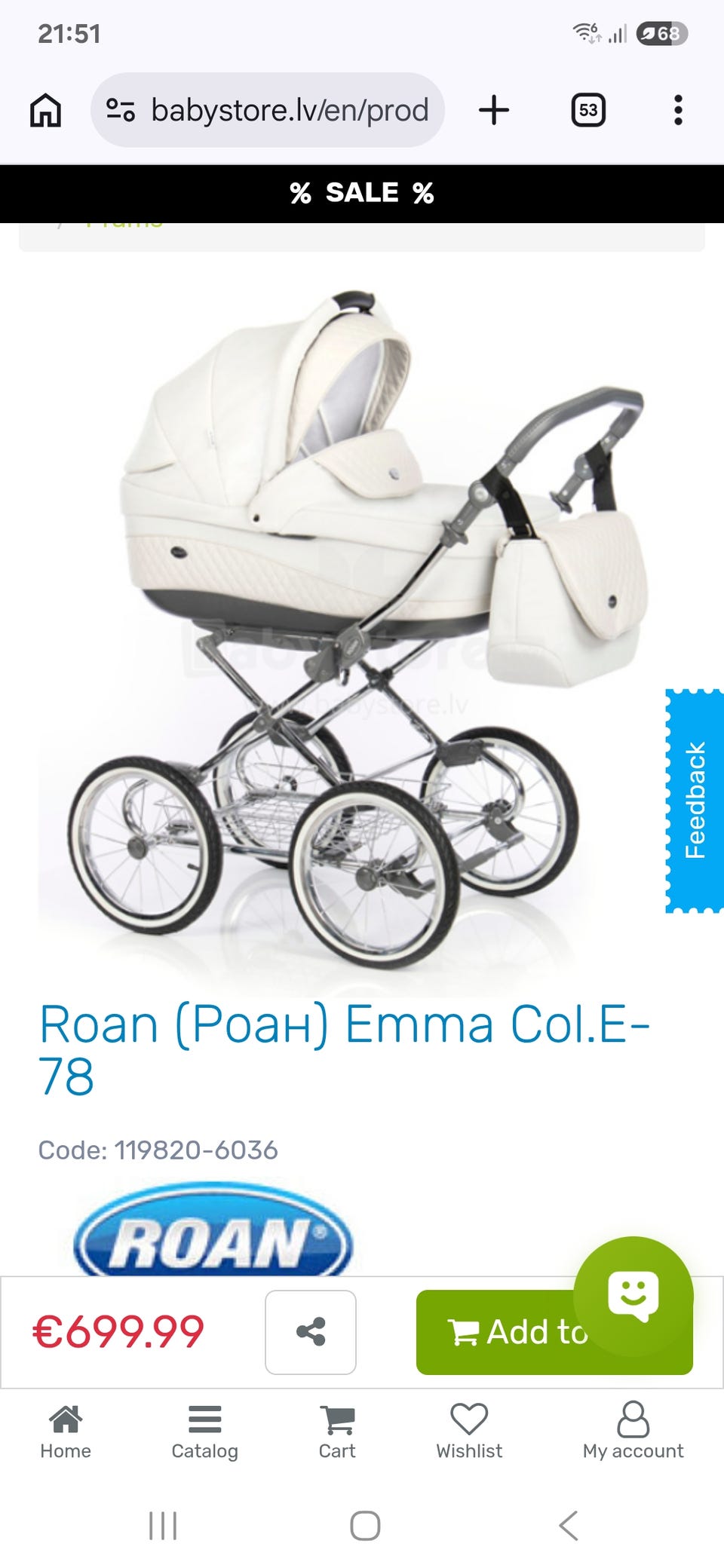Go to My account
This screenshot has width=724, height=1568.
click(x=633, y=1432)
